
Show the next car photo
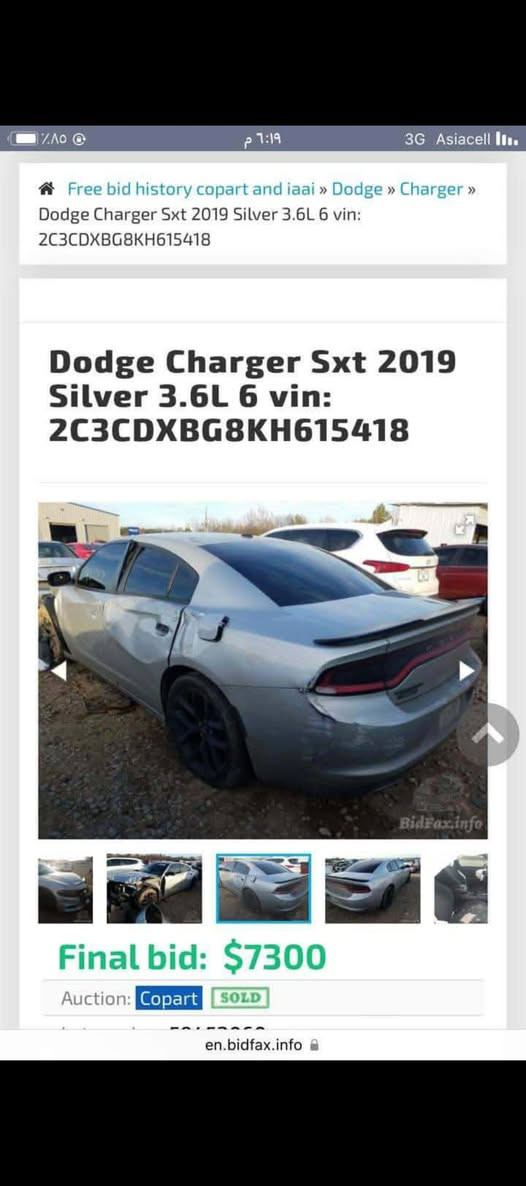point(467,670)
